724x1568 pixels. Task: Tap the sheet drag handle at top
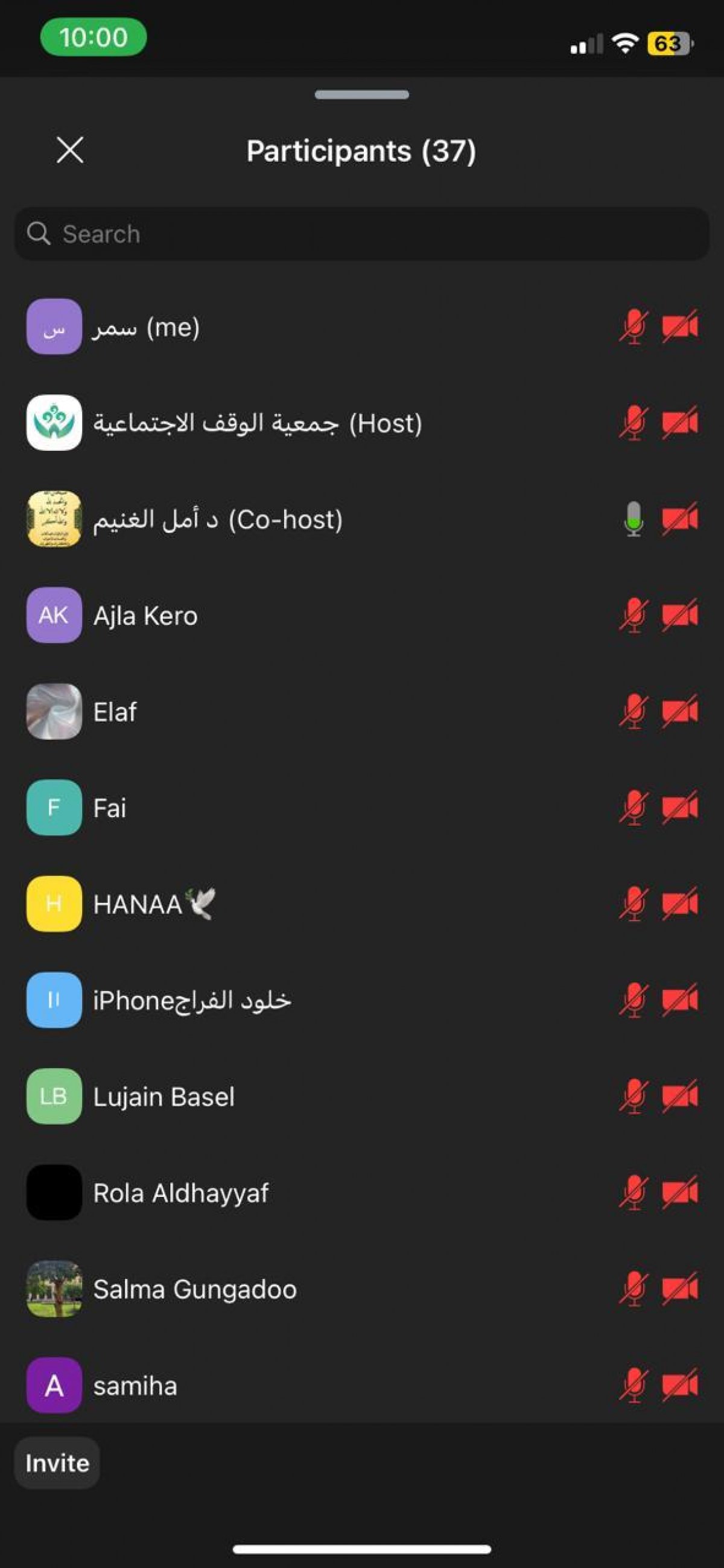362,94
